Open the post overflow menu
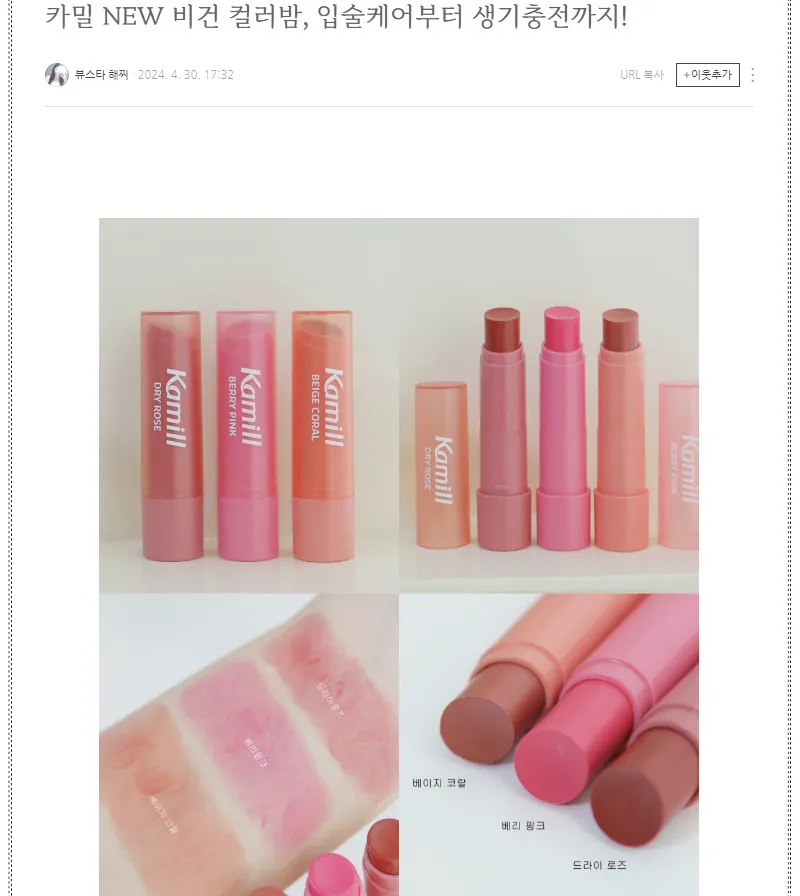Image resolution: width=800 pixels, height=896 pixels. 753,75
